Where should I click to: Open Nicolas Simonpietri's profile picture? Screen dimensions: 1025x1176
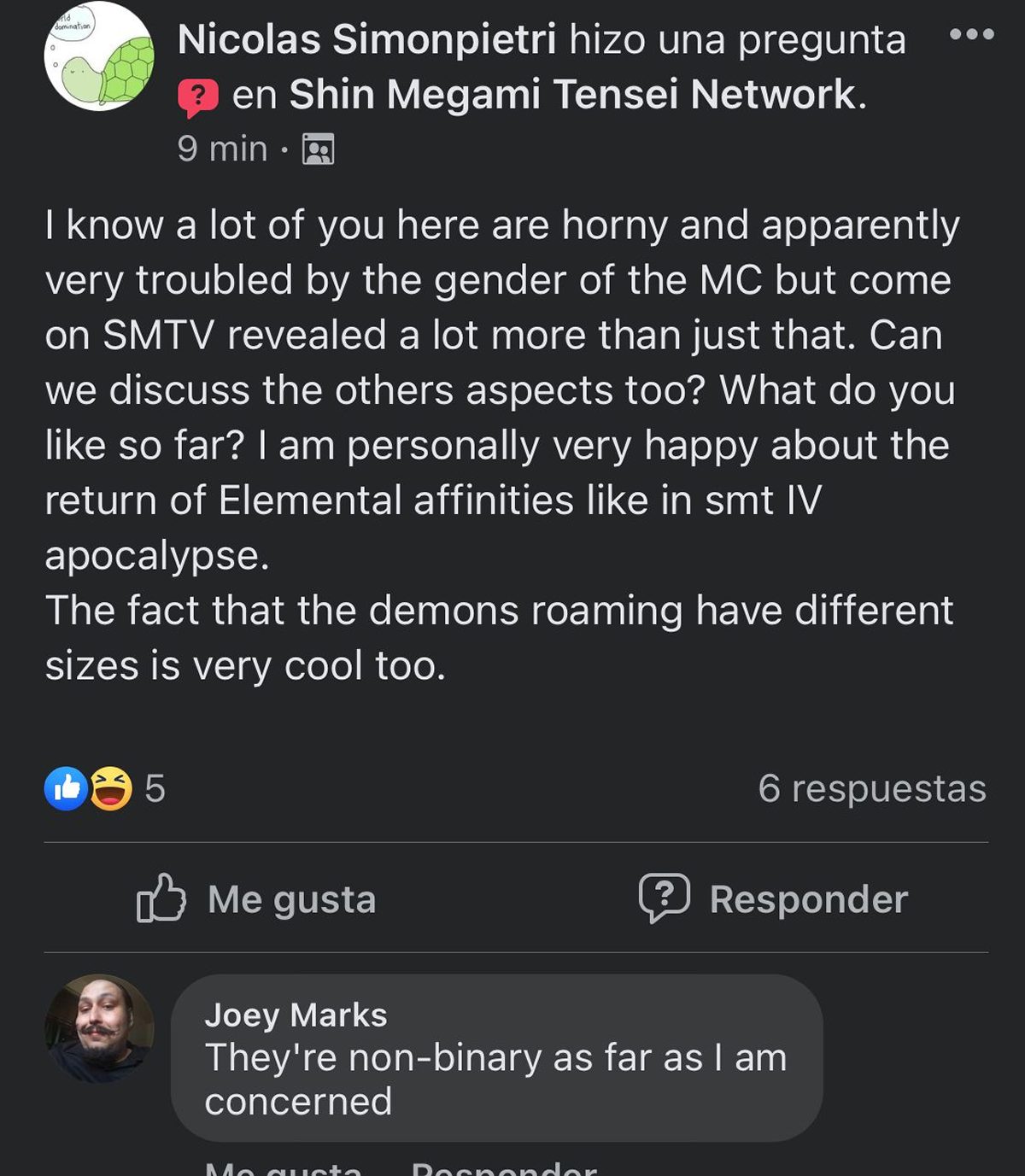coord(99,56)
